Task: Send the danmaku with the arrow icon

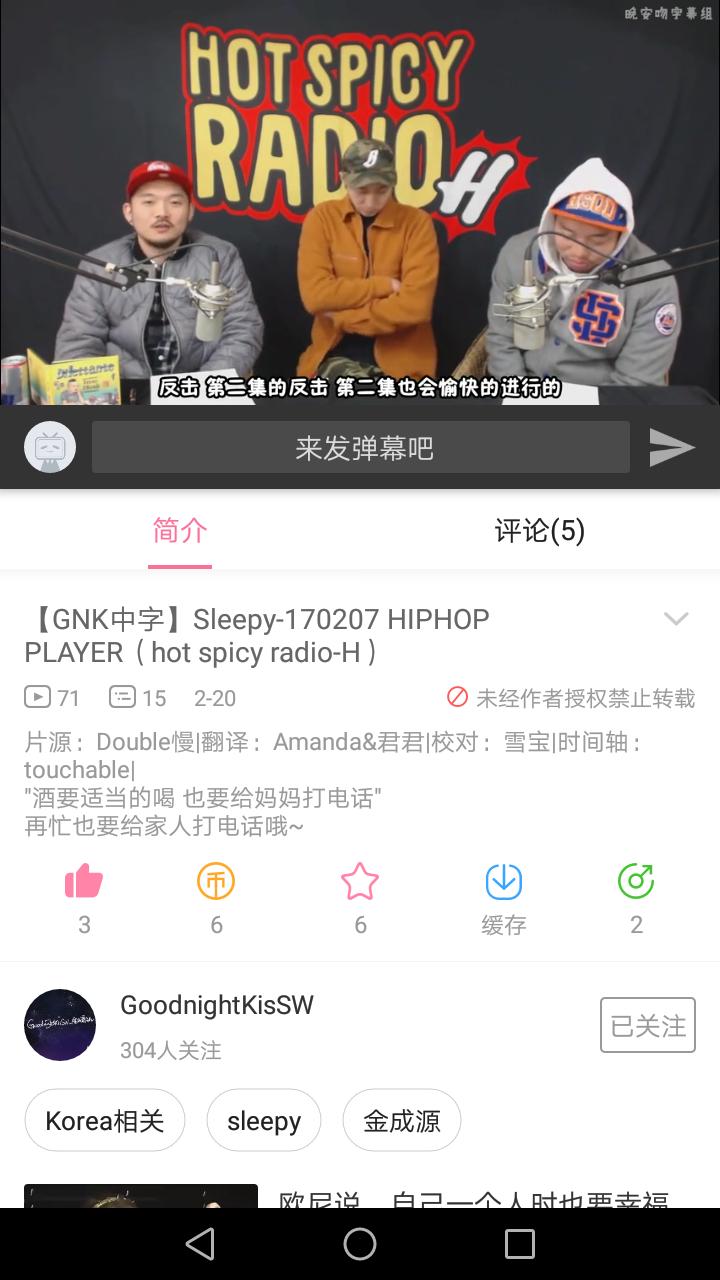Action: [672, 447]
